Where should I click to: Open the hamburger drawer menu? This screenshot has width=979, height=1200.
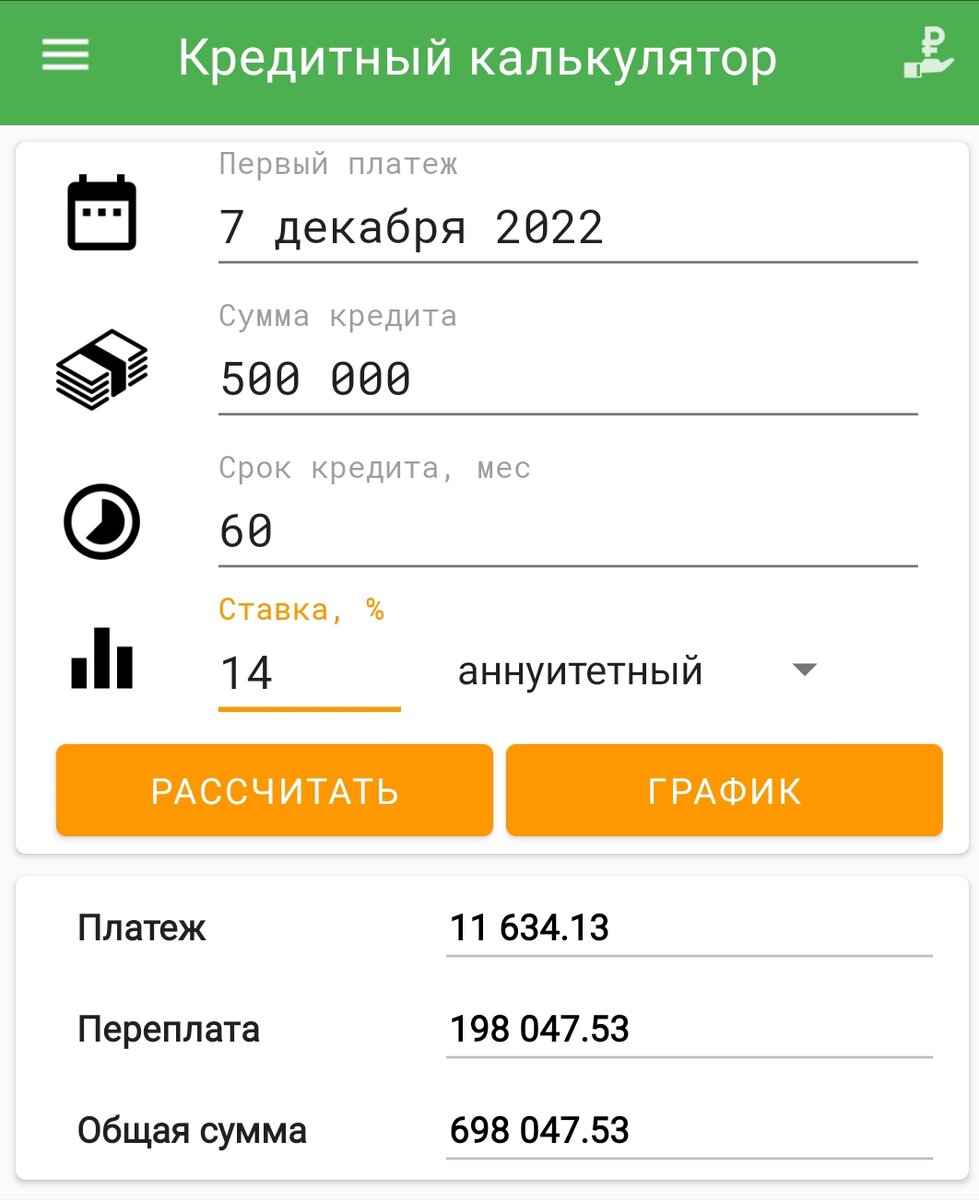65,56
